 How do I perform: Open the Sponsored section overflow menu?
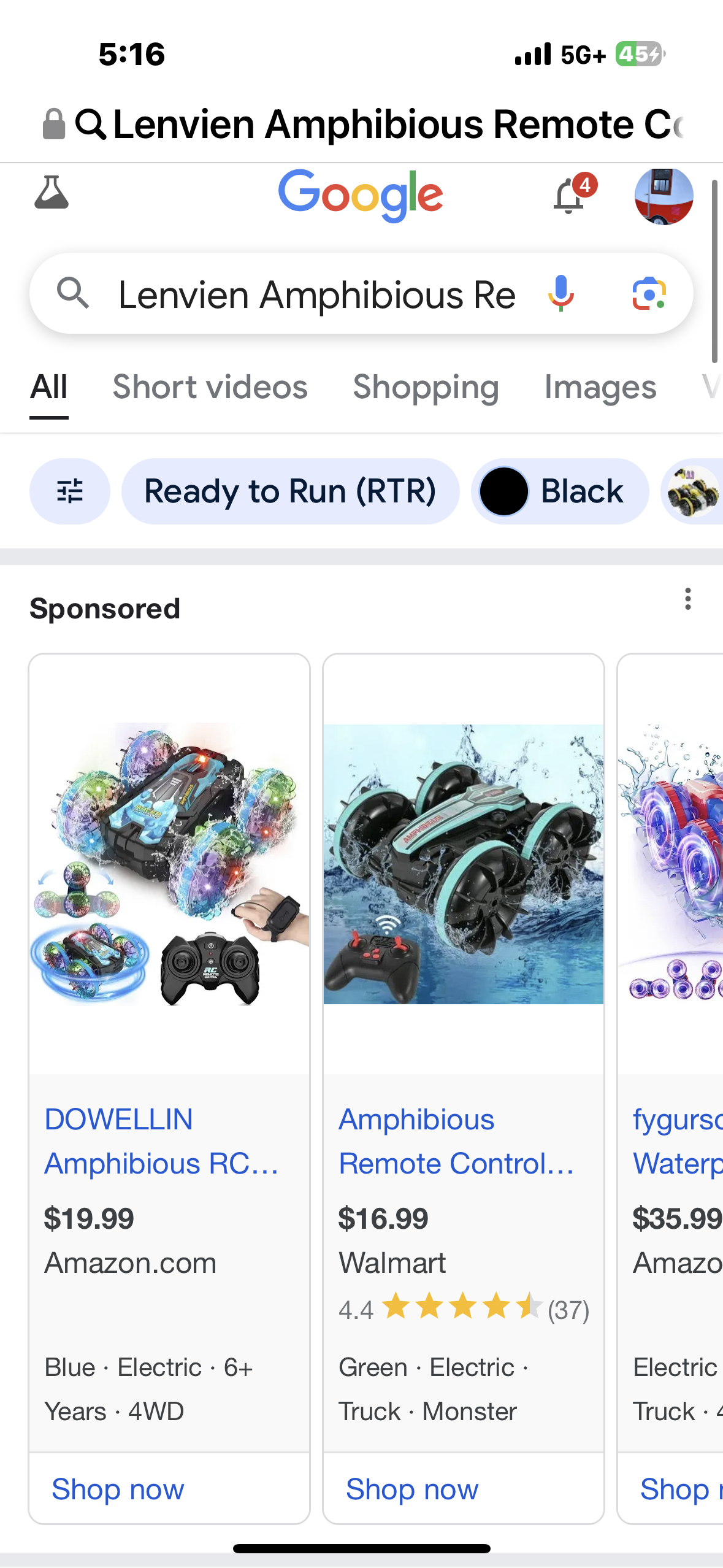pos(687,599)
